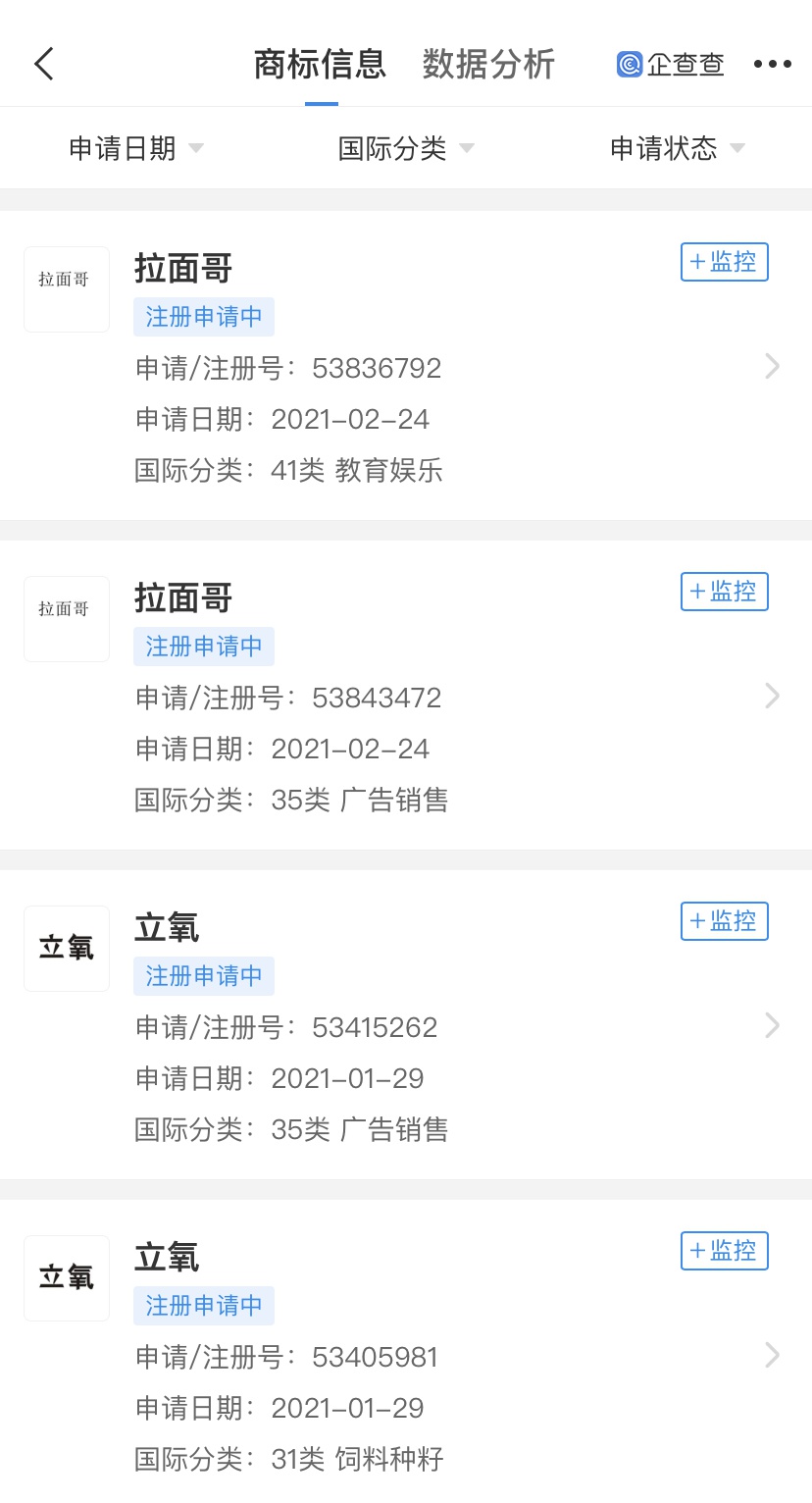Tap 监控 for trademark number 53415262
This screenshot has height=1503, width=812.
click(x=725, y=921)
